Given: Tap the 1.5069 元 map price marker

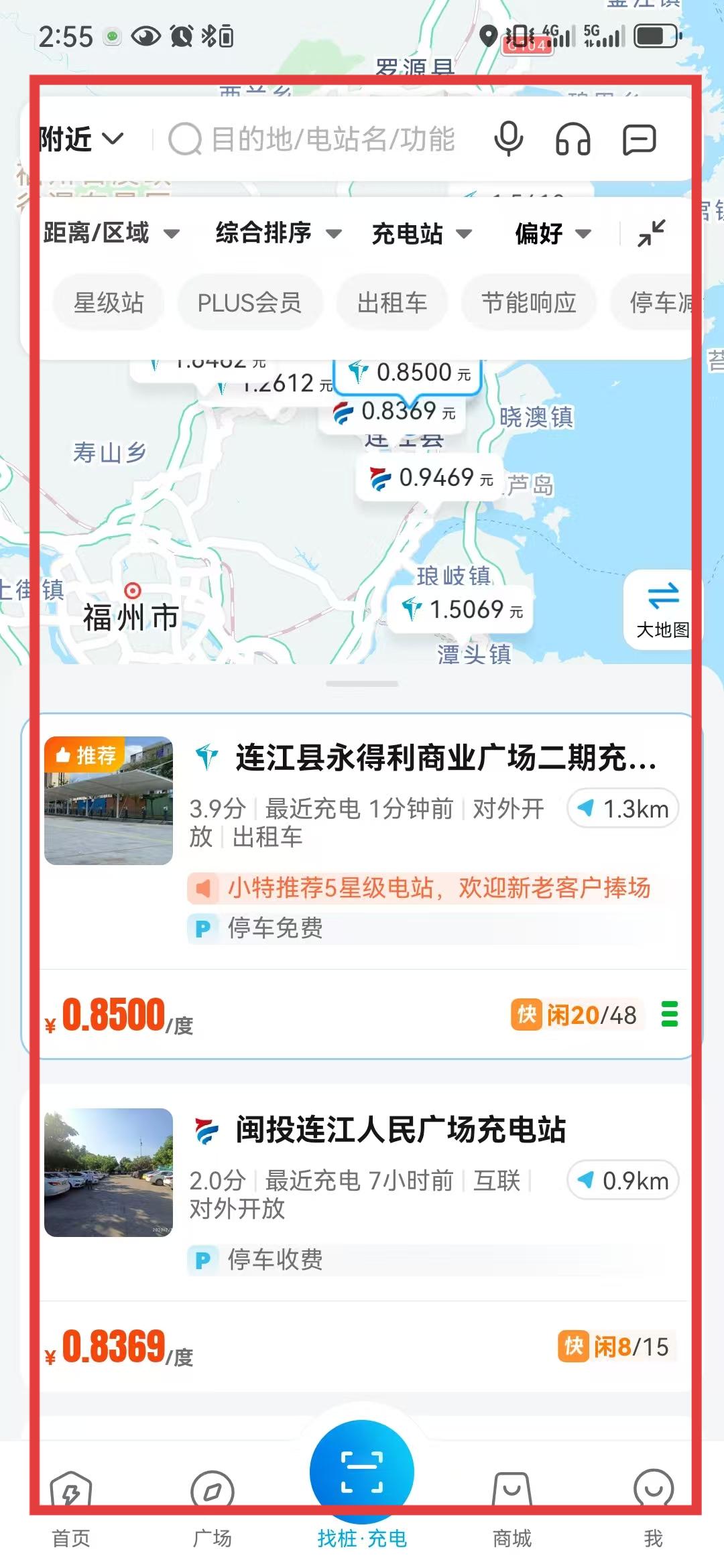Looking at the screenshot, I should point(463,610).
